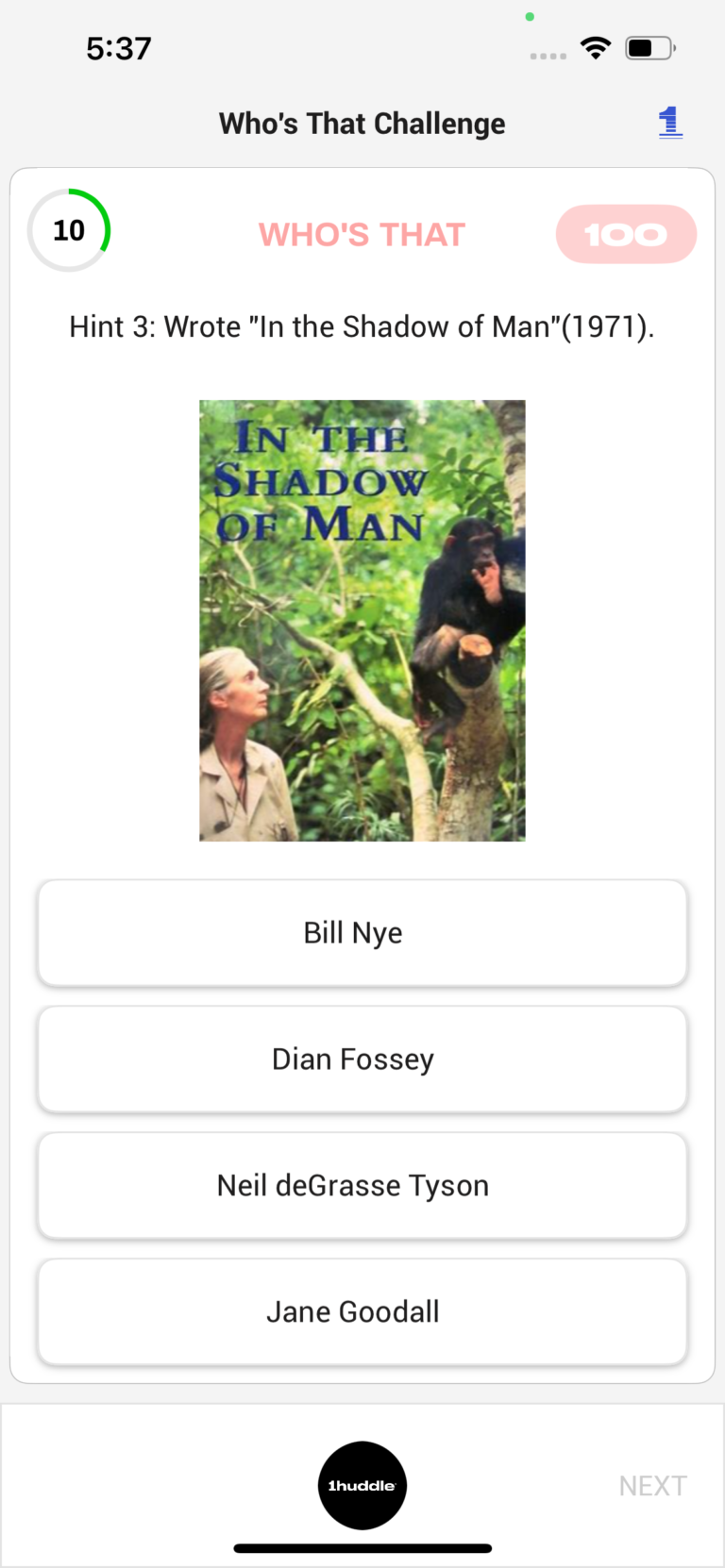
Task: Pick the Neil deGrasse Tyson option
Action: pos(362,1186)
